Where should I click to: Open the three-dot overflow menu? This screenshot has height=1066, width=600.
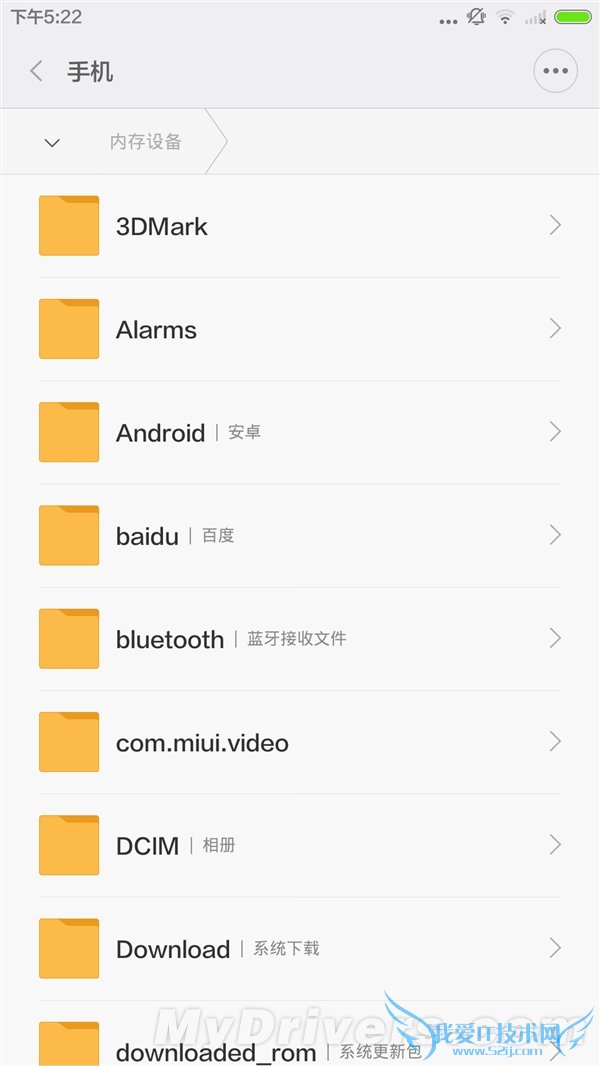(x=555, y=71)
